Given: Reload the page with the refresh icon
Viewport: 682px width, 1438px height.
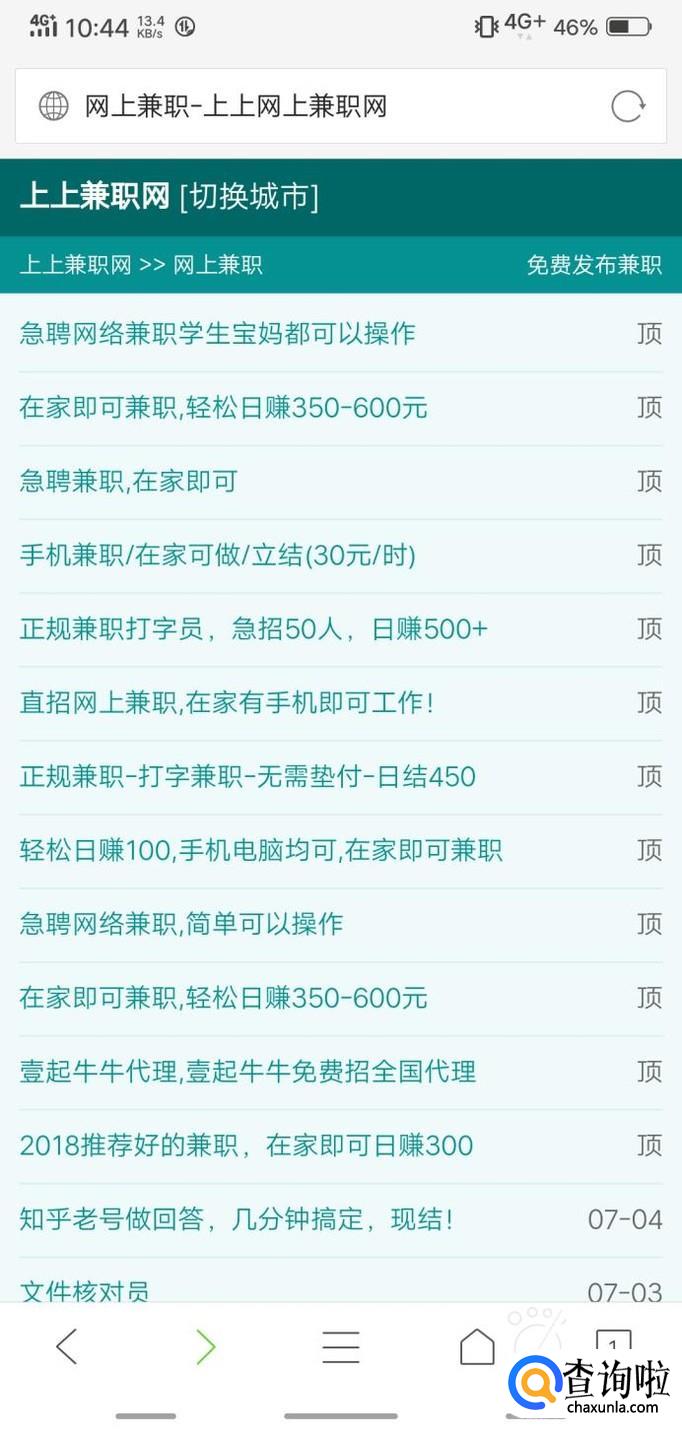Looking at the screenshot, I should point(628,106).
